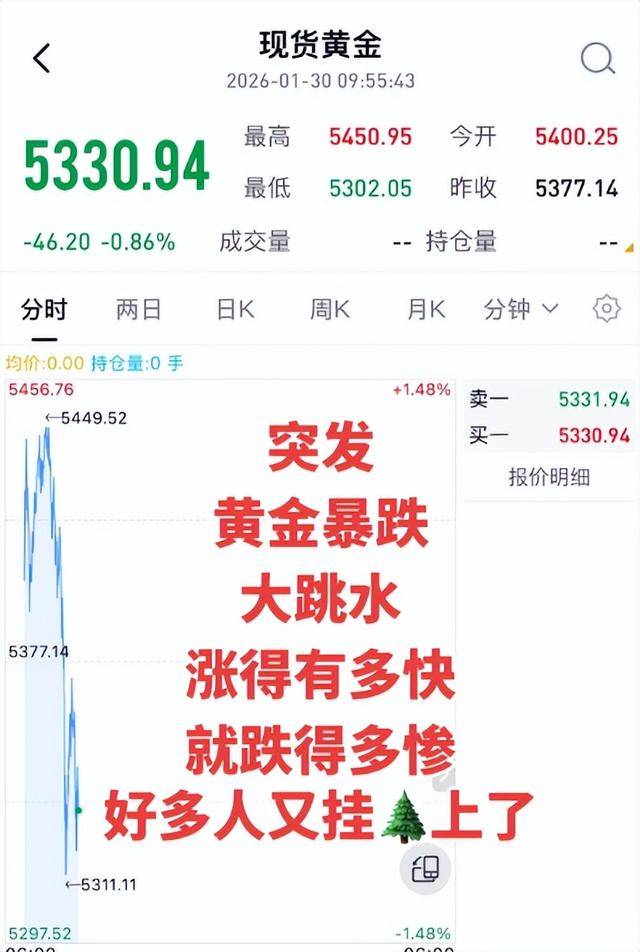Show the 周K chart

pos(329,310)
